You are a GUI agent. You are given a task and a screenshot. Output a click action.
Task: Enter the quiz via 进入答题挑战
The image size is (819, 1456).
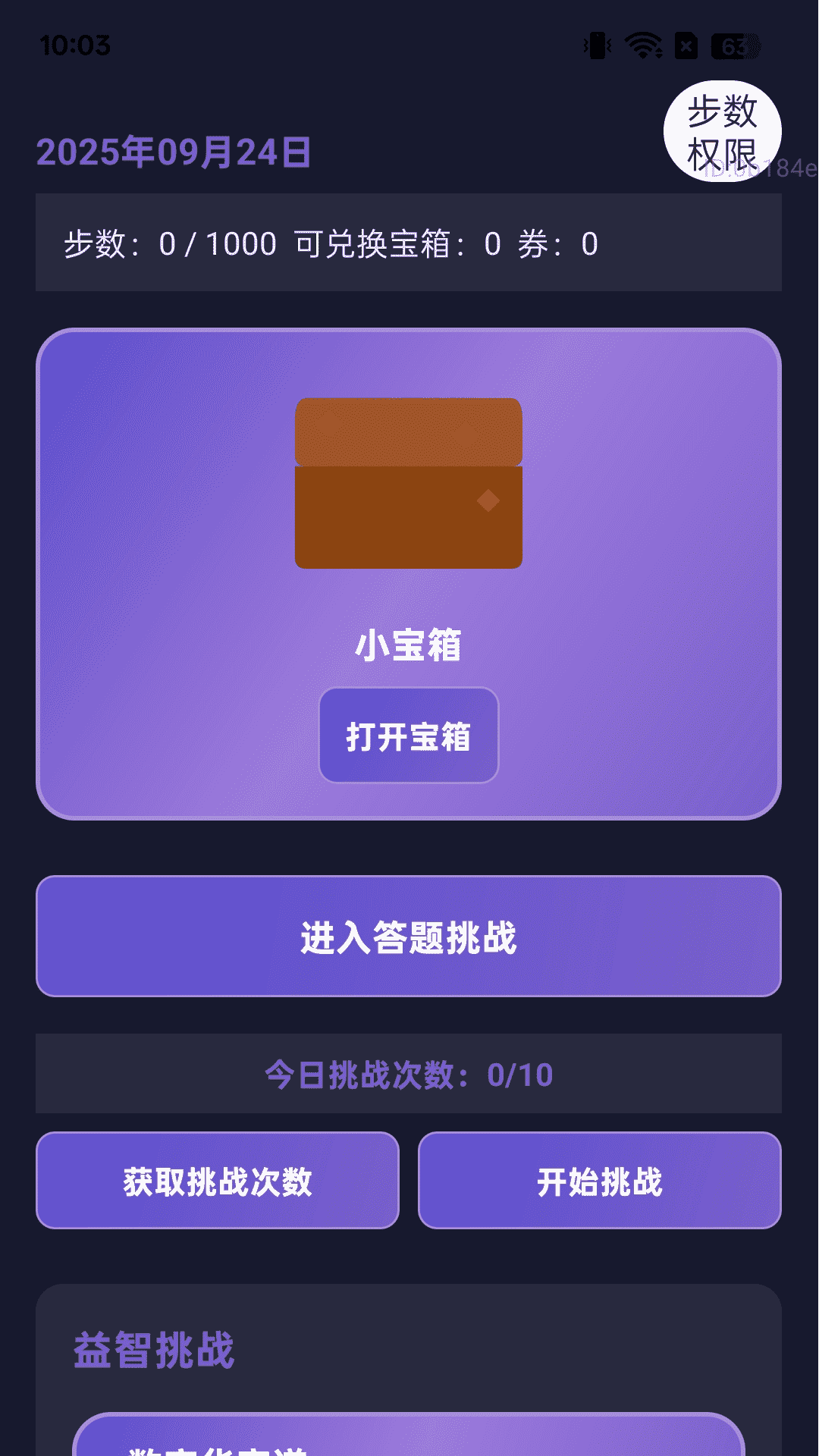[409, 937]
